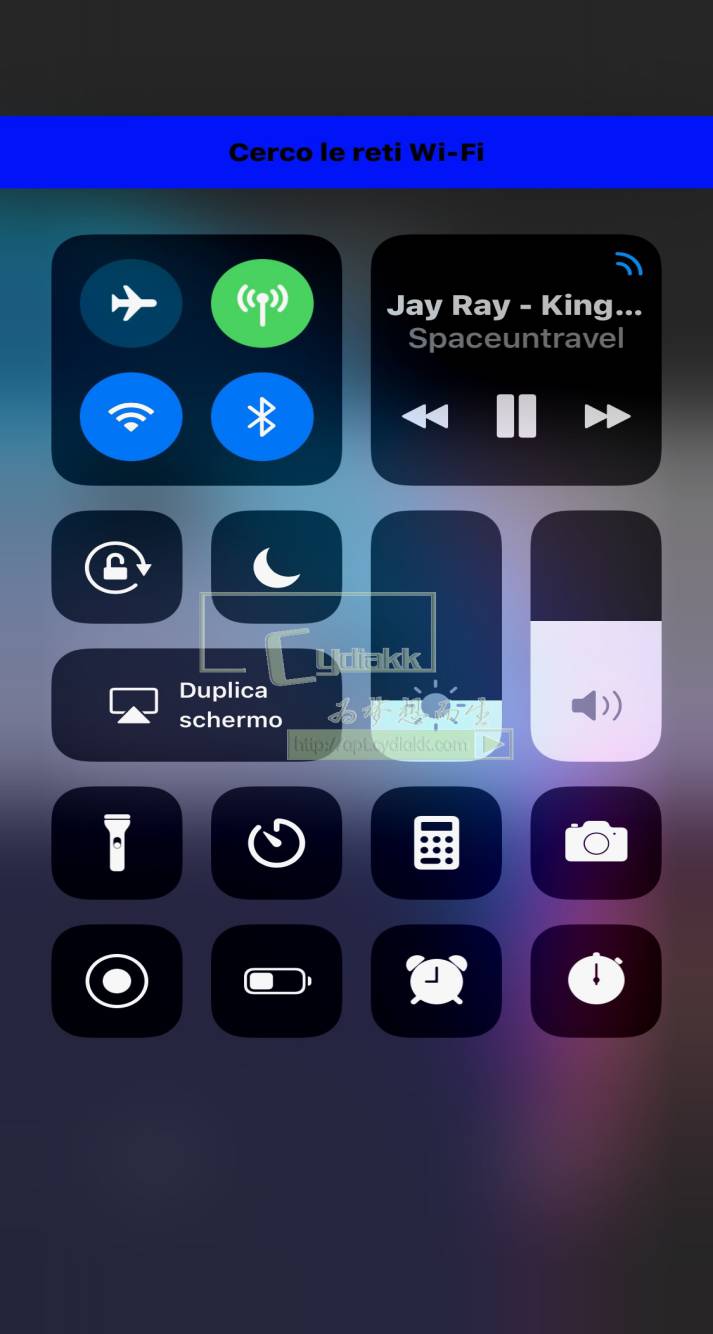
Task: Toggle Bluetooth off
Action: (262, 416)
